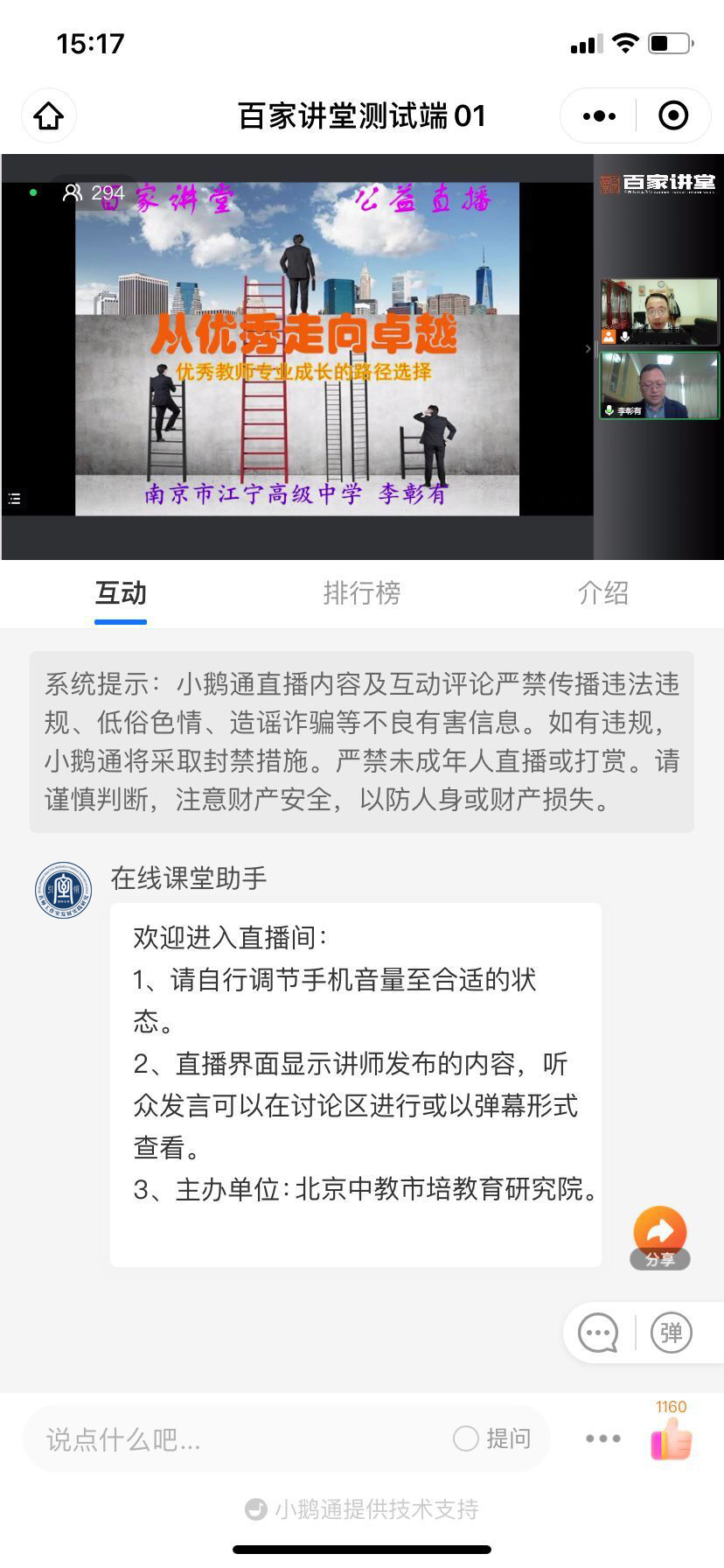Open the list icon on the video
724x1568 pixels.
[x=14, y=499]
